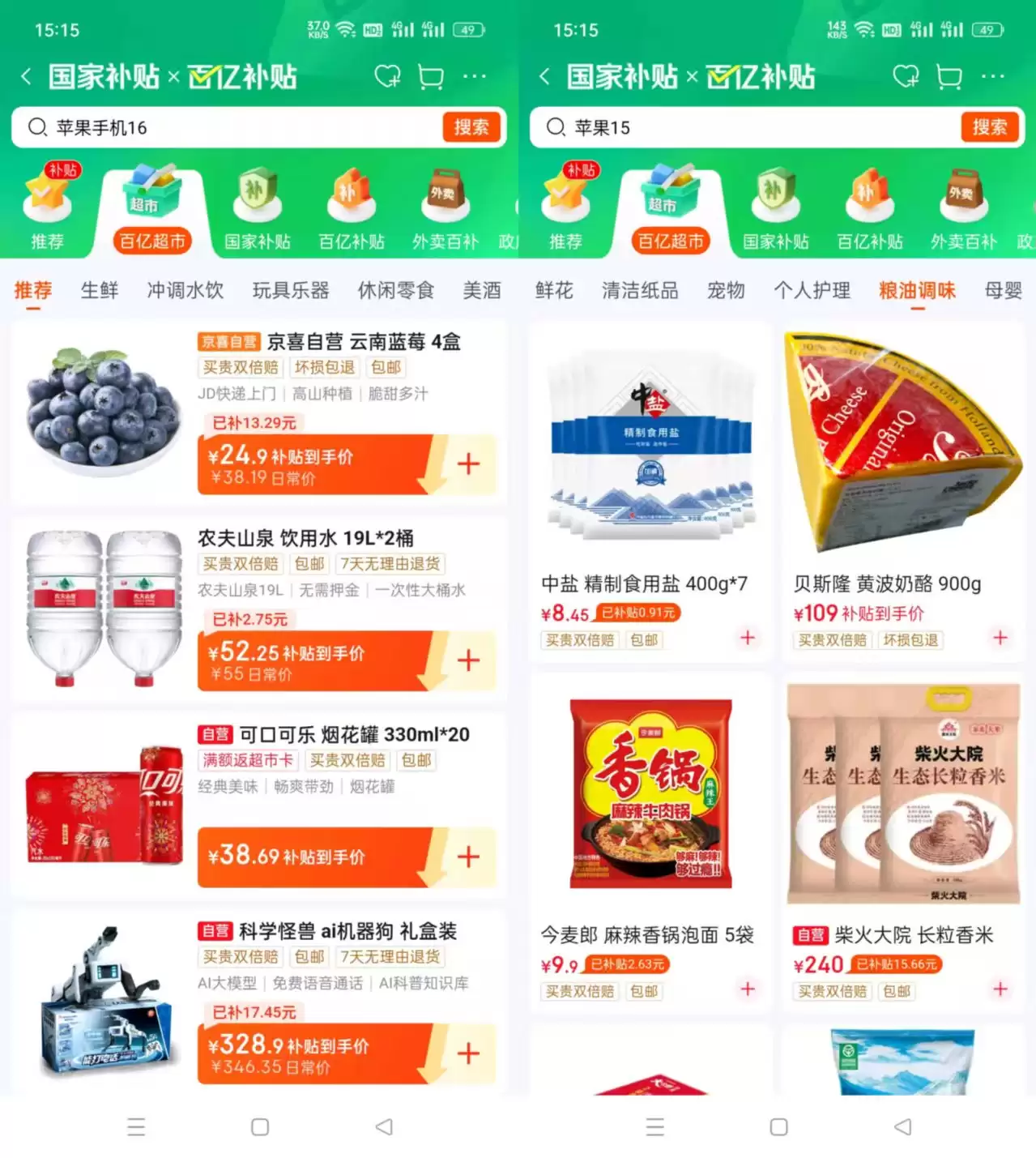
Task: Add 中盐精制食用盐 via its plus icon
Action: (x=747, y=638)
